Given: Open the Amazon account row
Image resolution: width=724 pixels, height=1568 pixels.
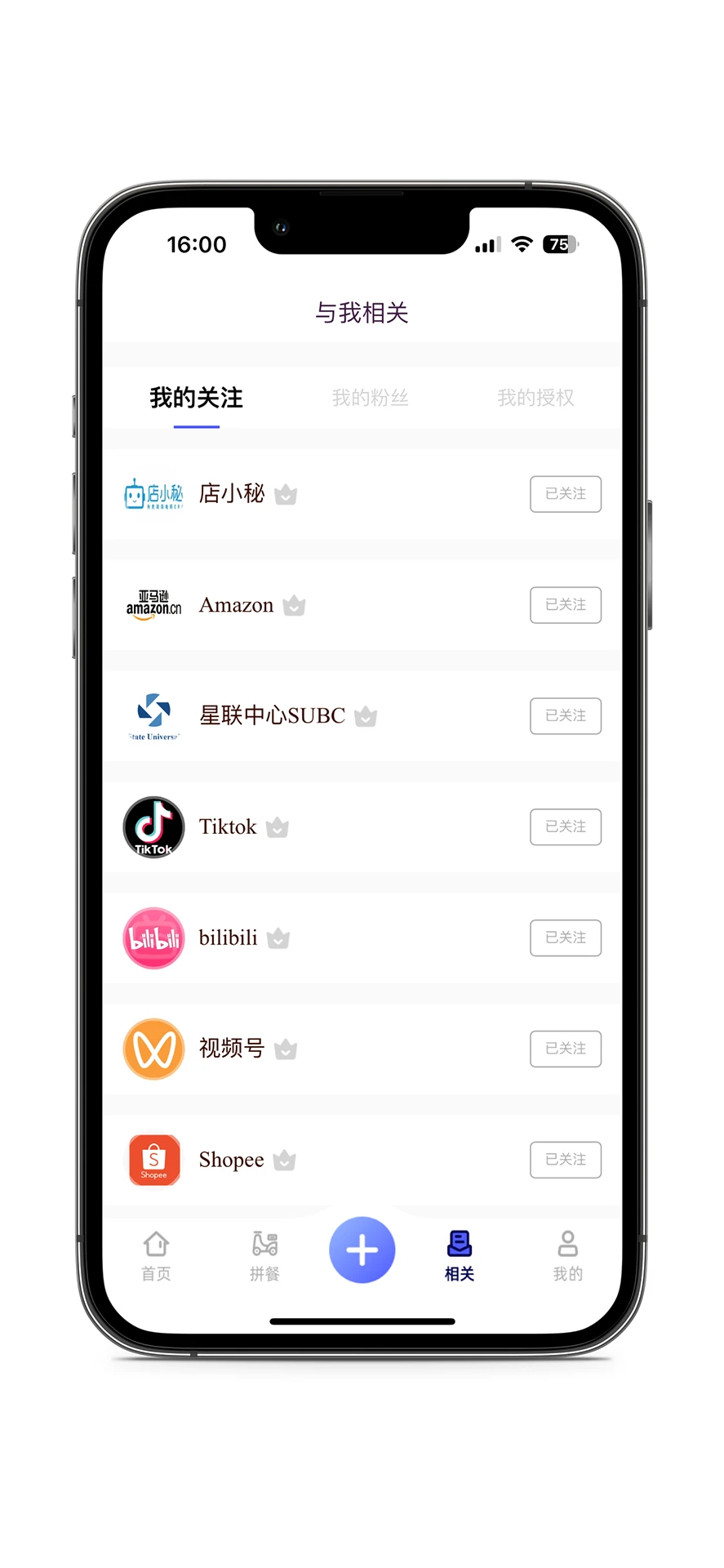Looking at the screenshot, I should [236, 605].
